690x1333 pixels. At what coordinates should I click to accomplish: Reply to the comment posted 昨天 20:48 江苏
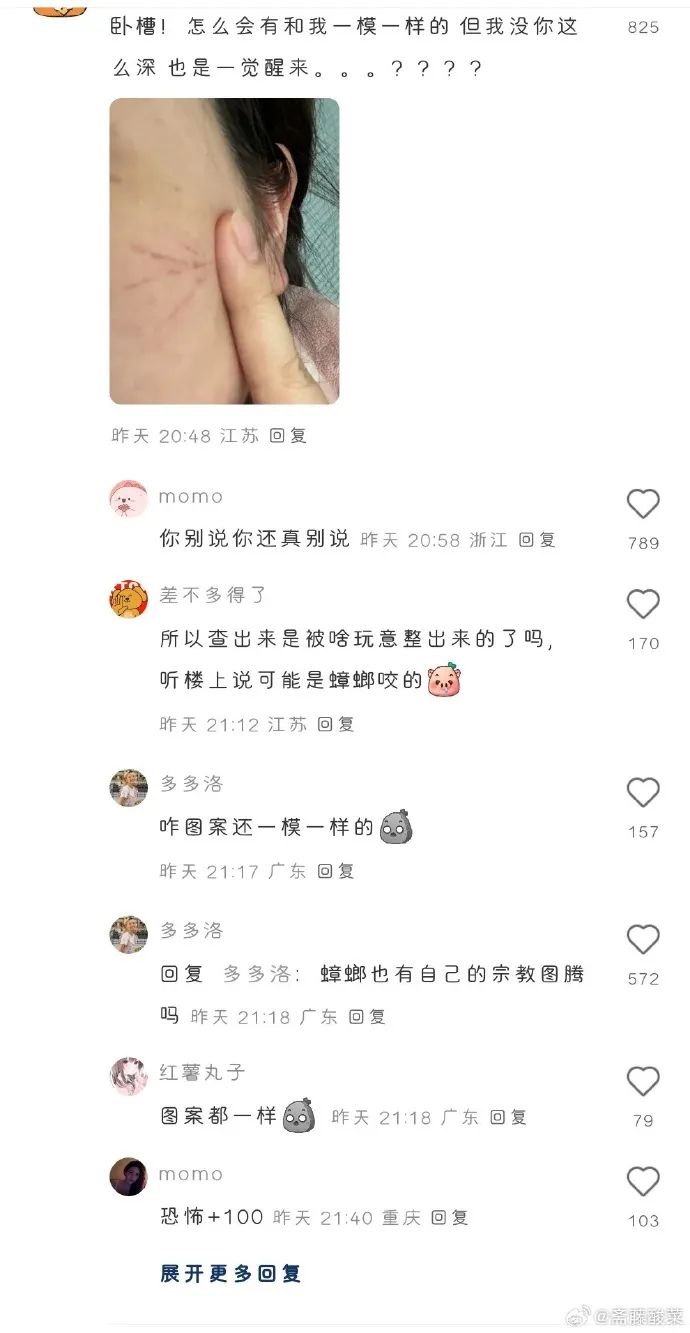coord(288,436)
